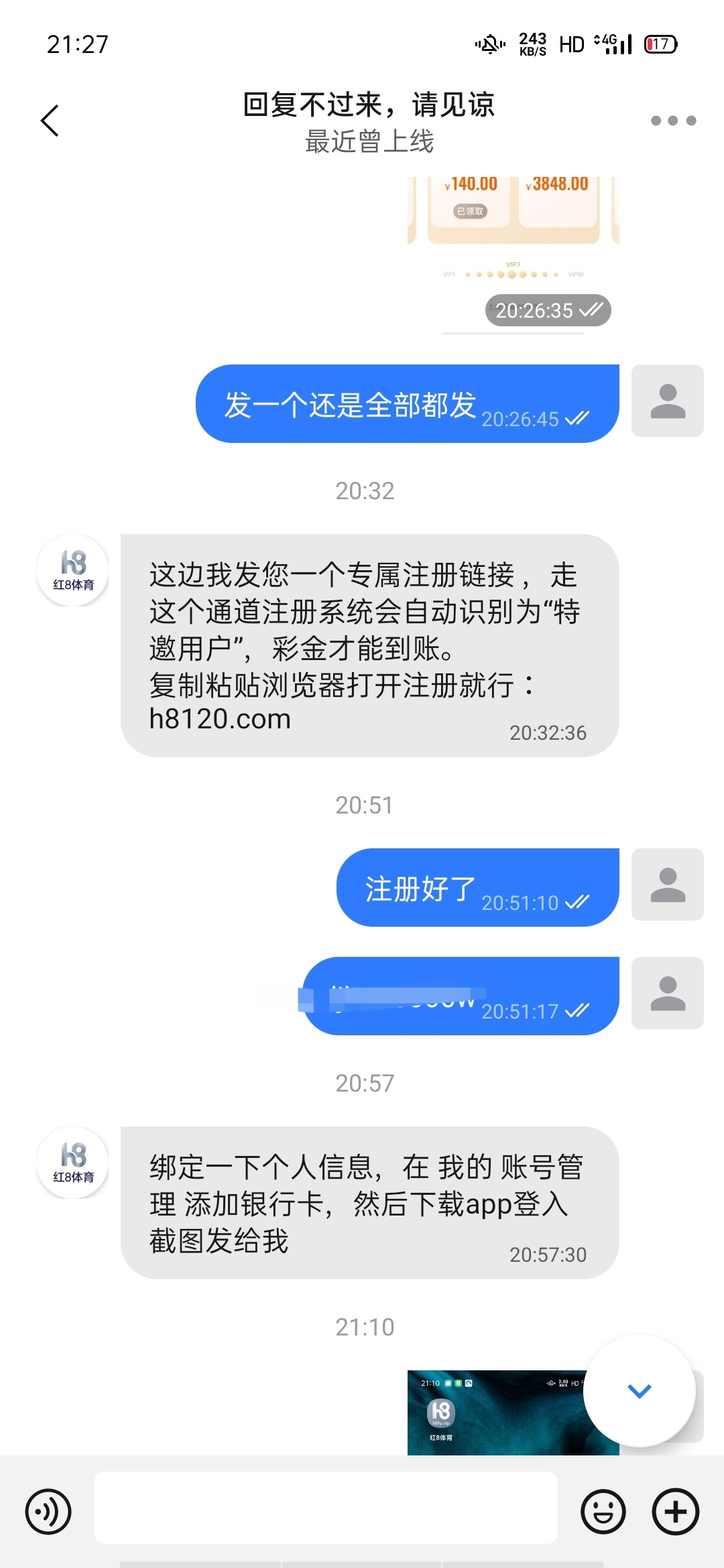Go back from the chat
This screenshot has width=724, height=1568.
50,121
